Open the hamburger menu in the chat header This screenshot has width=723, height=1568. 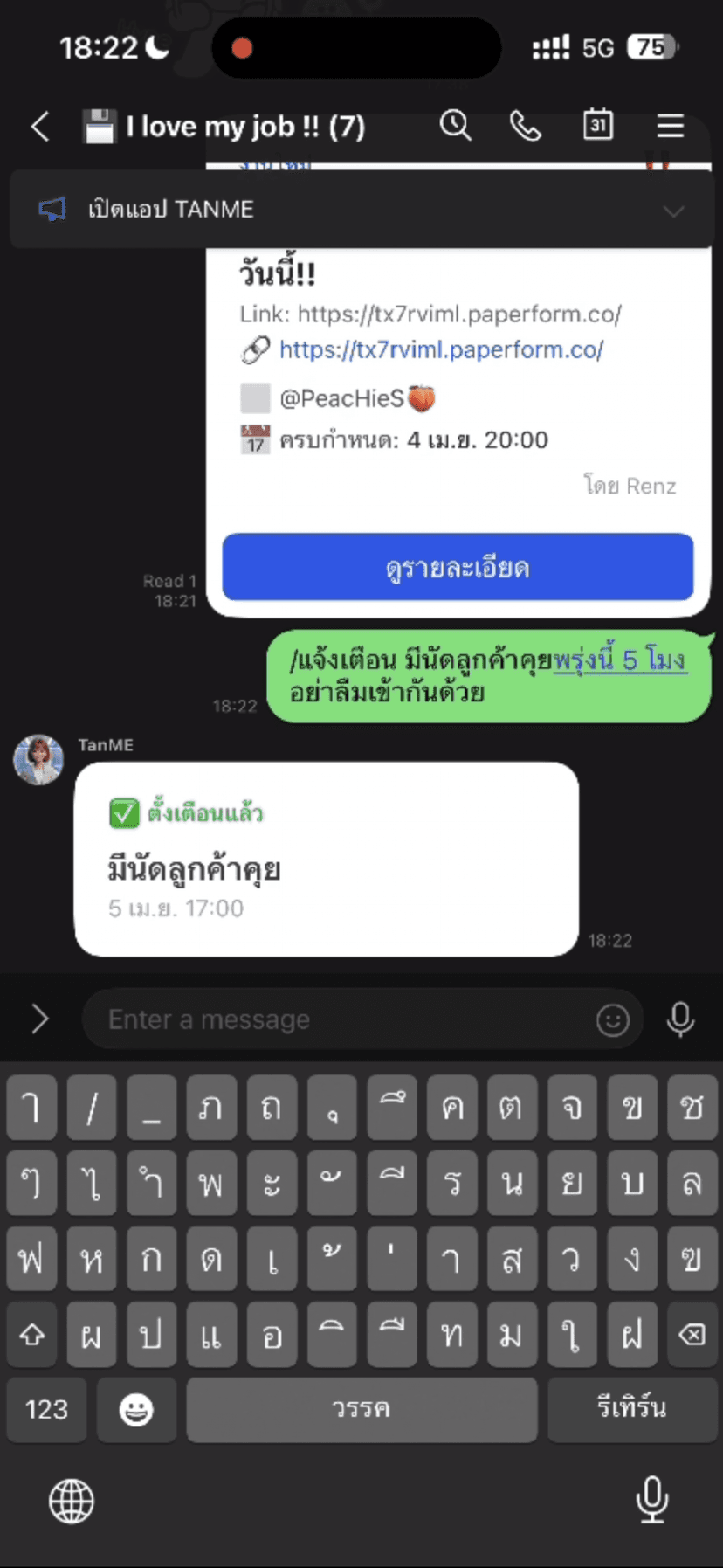coord(670,126)
